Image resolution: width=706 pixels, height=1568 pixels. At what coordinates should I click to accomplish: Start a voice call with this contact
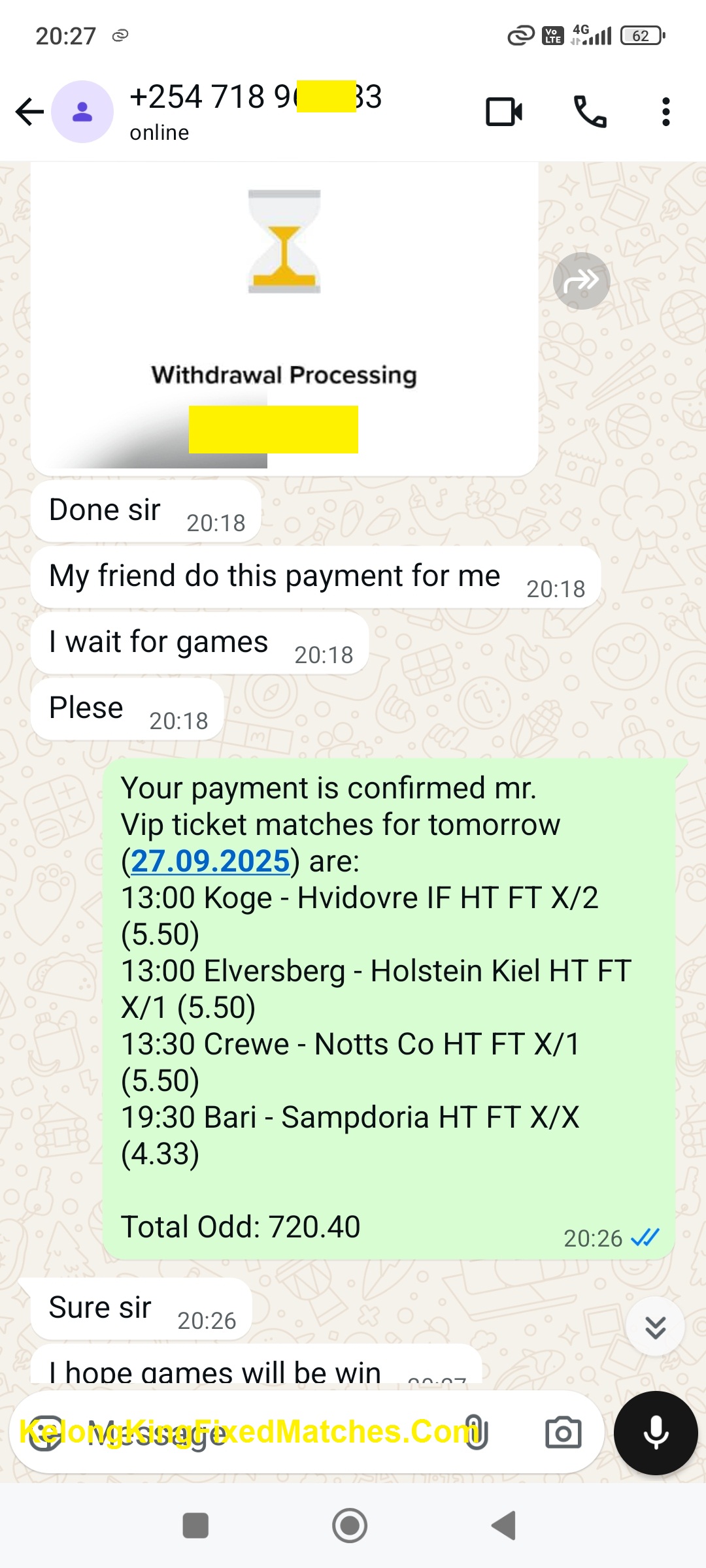click(x=590, y=112)
